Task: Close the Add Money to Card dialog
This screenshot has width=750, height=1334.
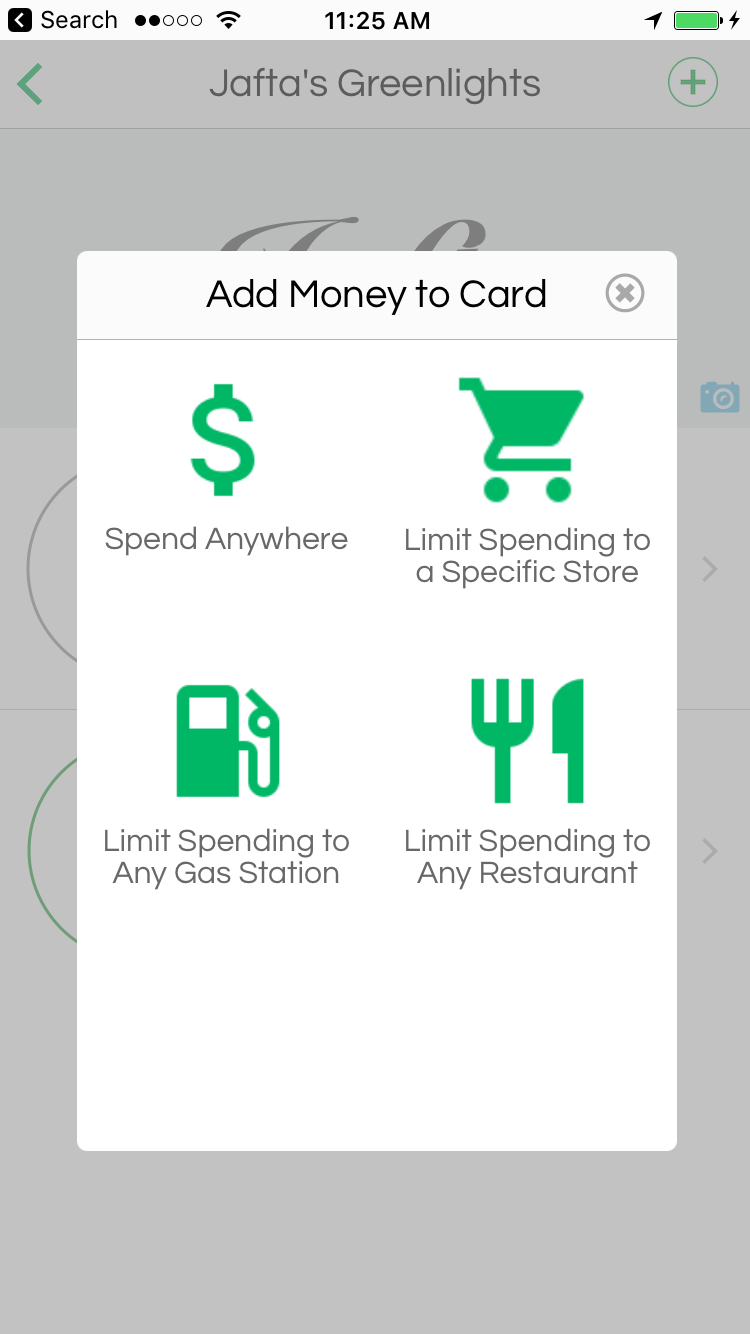Action: click(625, 294)
